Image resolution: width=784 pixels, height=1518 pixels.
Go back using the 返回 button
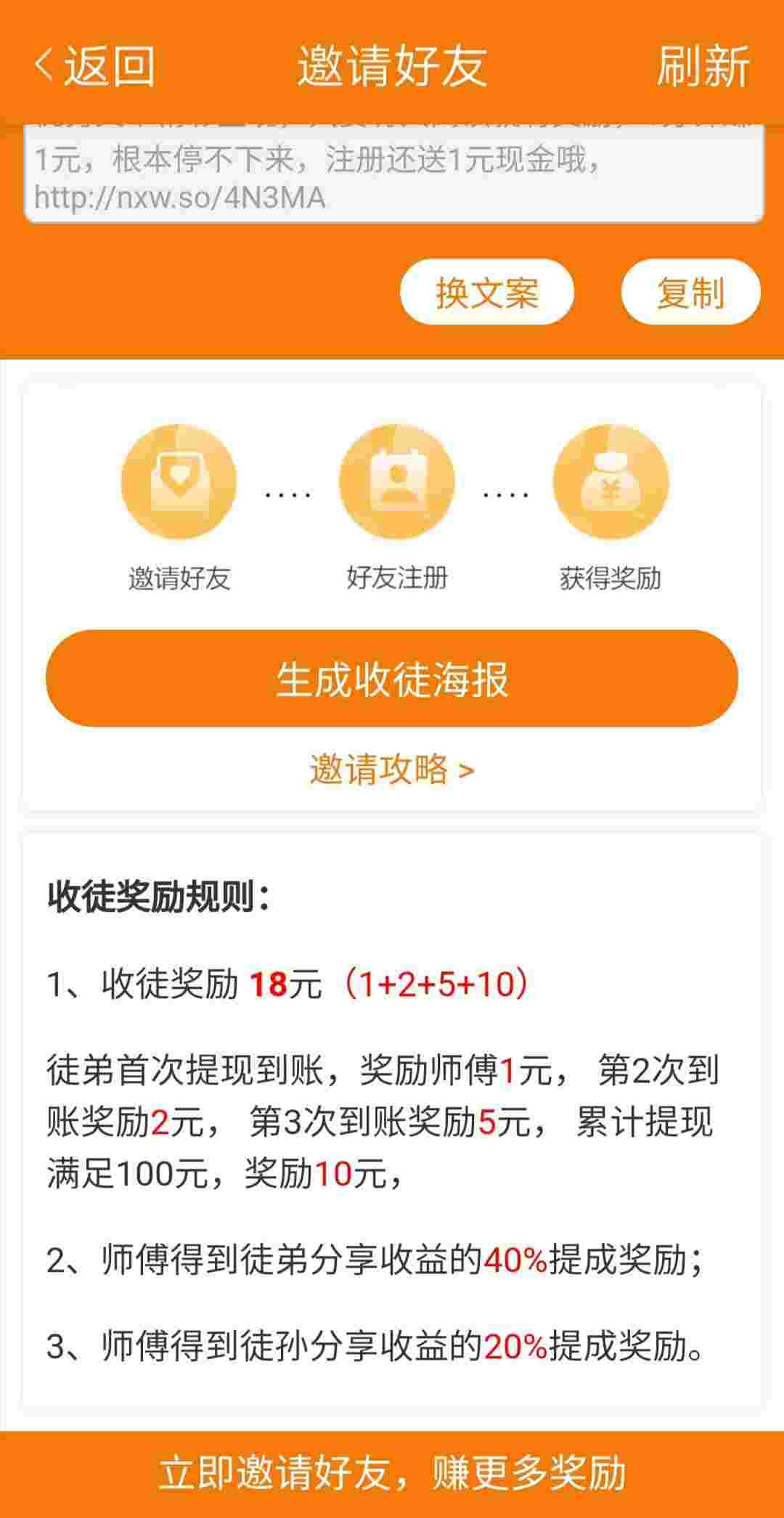pos(94,65)
